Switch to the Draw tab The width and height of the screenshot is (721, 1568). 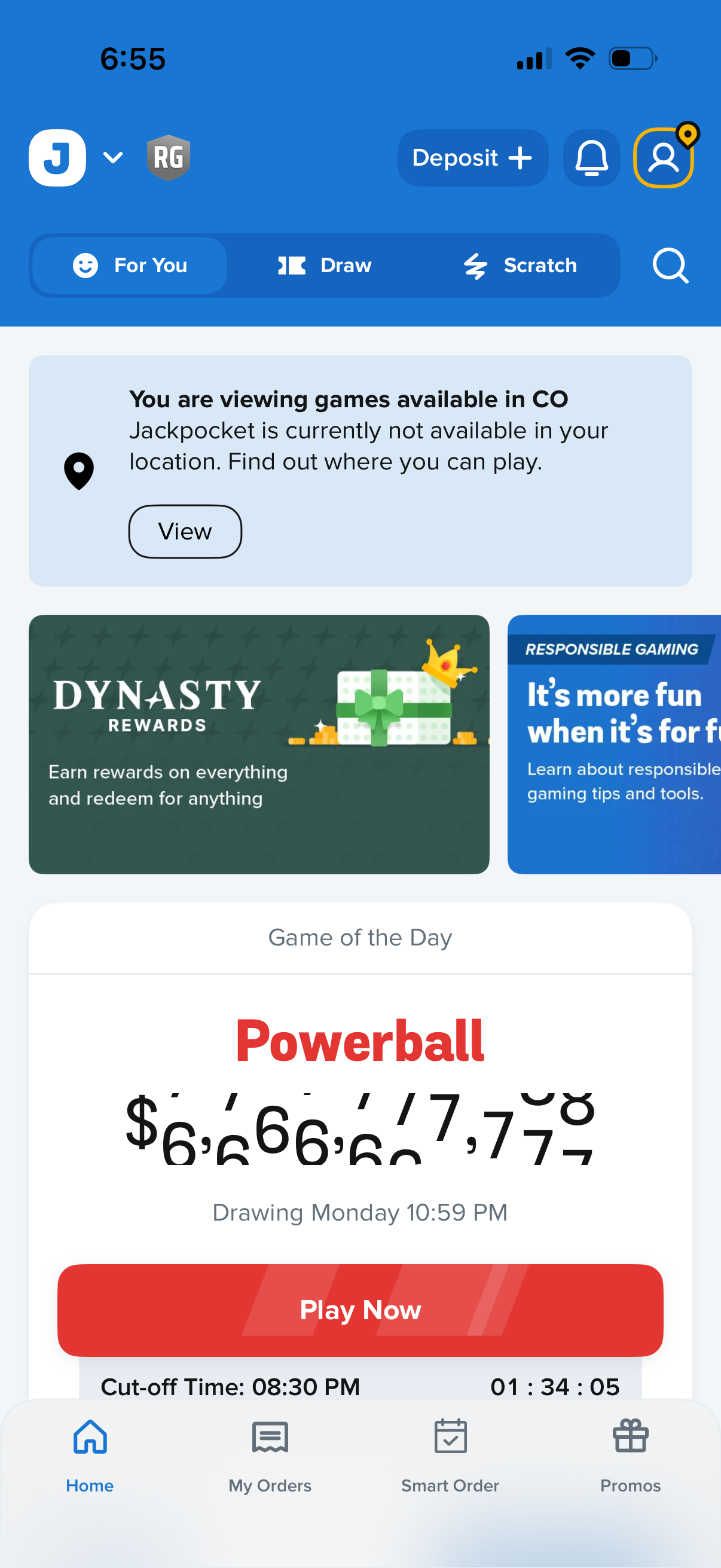click(x=325, y=266)
